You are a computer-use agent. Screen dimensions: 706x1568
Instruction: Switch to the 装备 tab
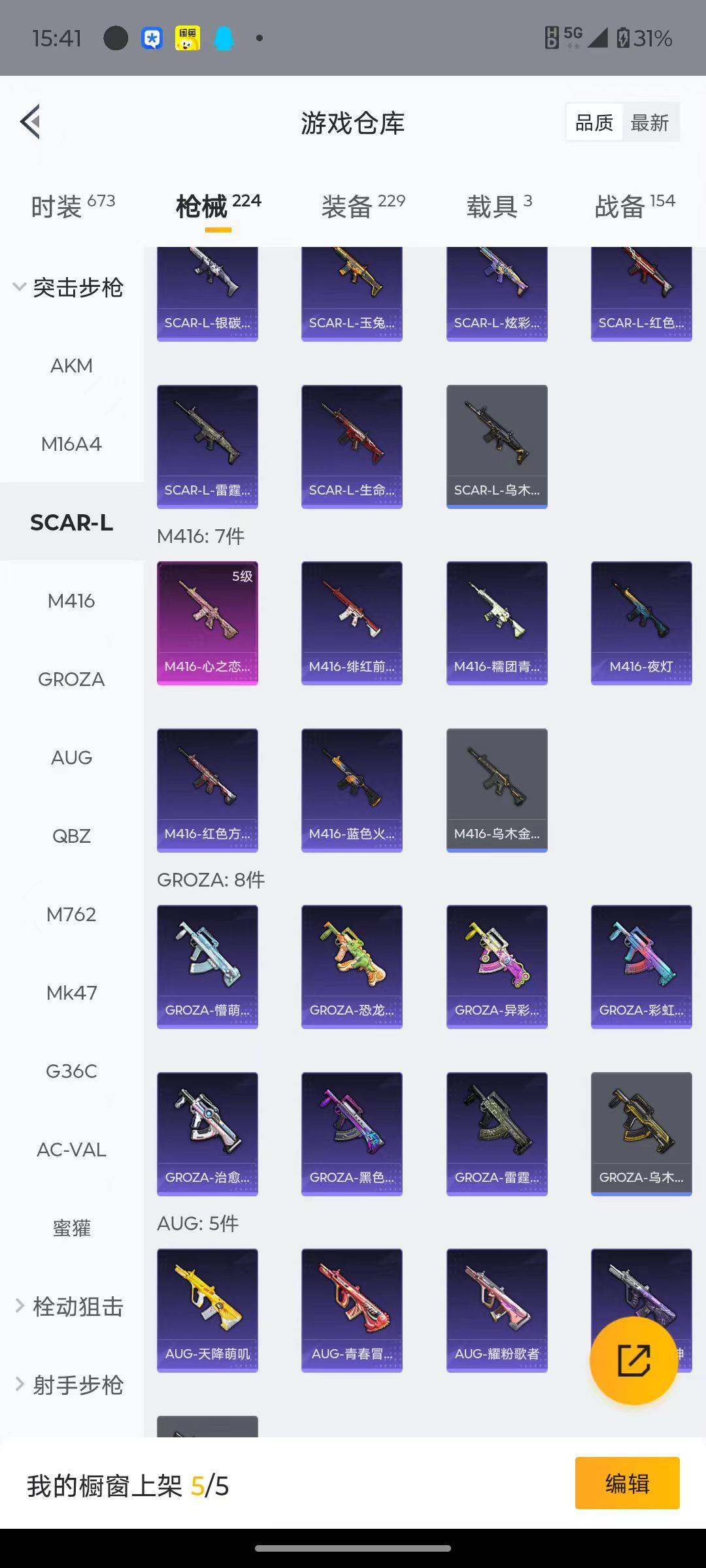point(363,206)
